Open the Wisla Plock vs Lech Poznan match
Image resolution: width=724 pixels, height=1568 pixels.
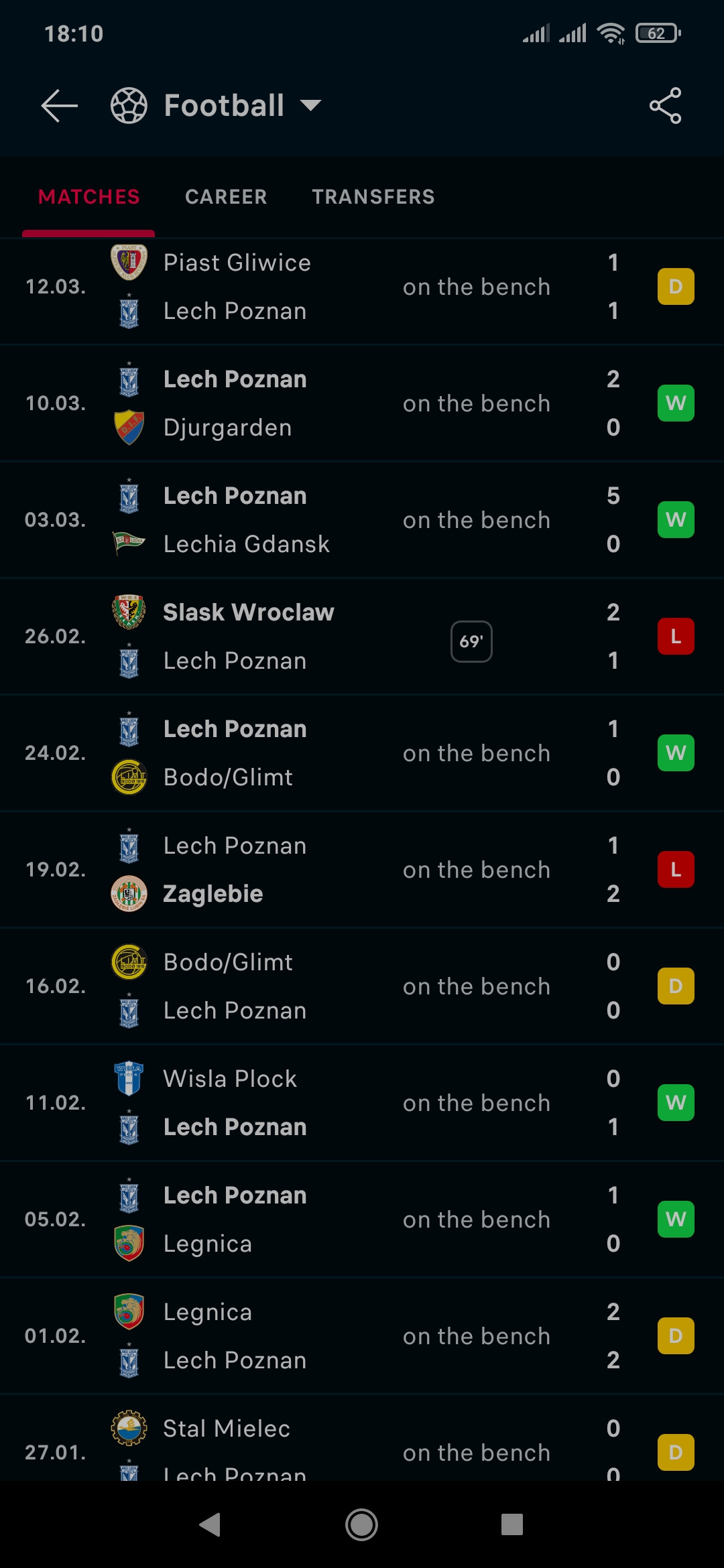(362, 1103)
